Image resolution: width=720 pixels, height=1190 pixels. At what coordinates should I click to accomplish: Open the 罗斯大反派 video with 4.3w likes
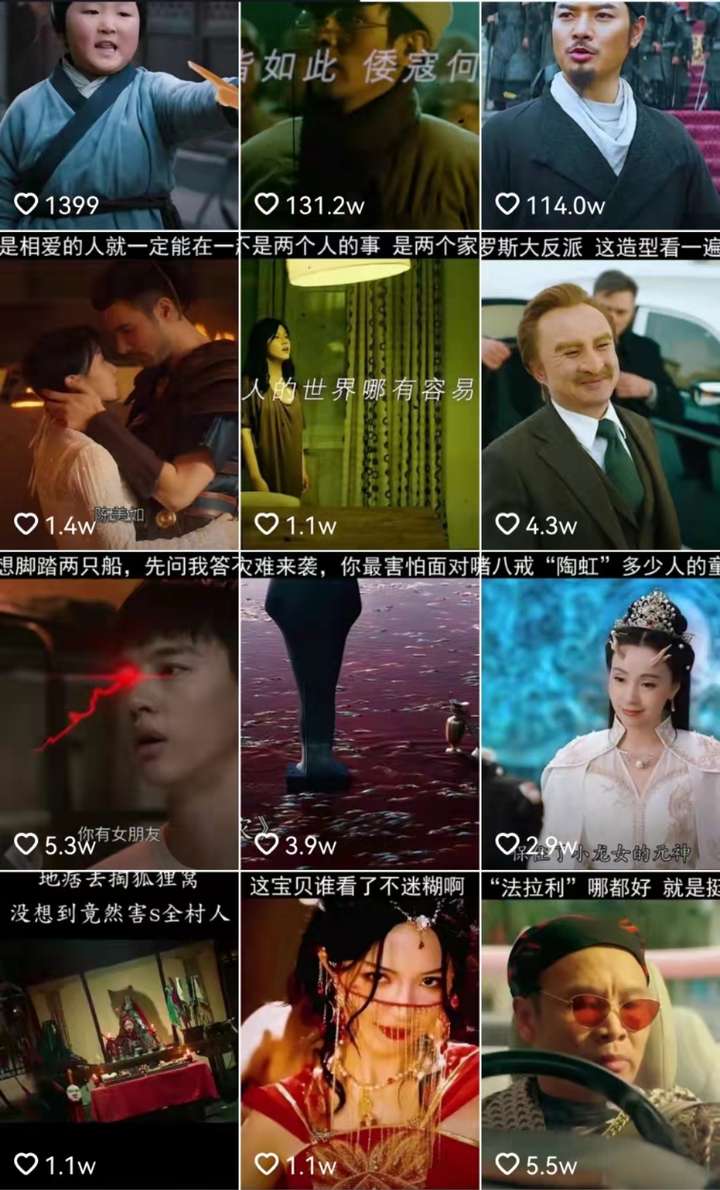600,400
